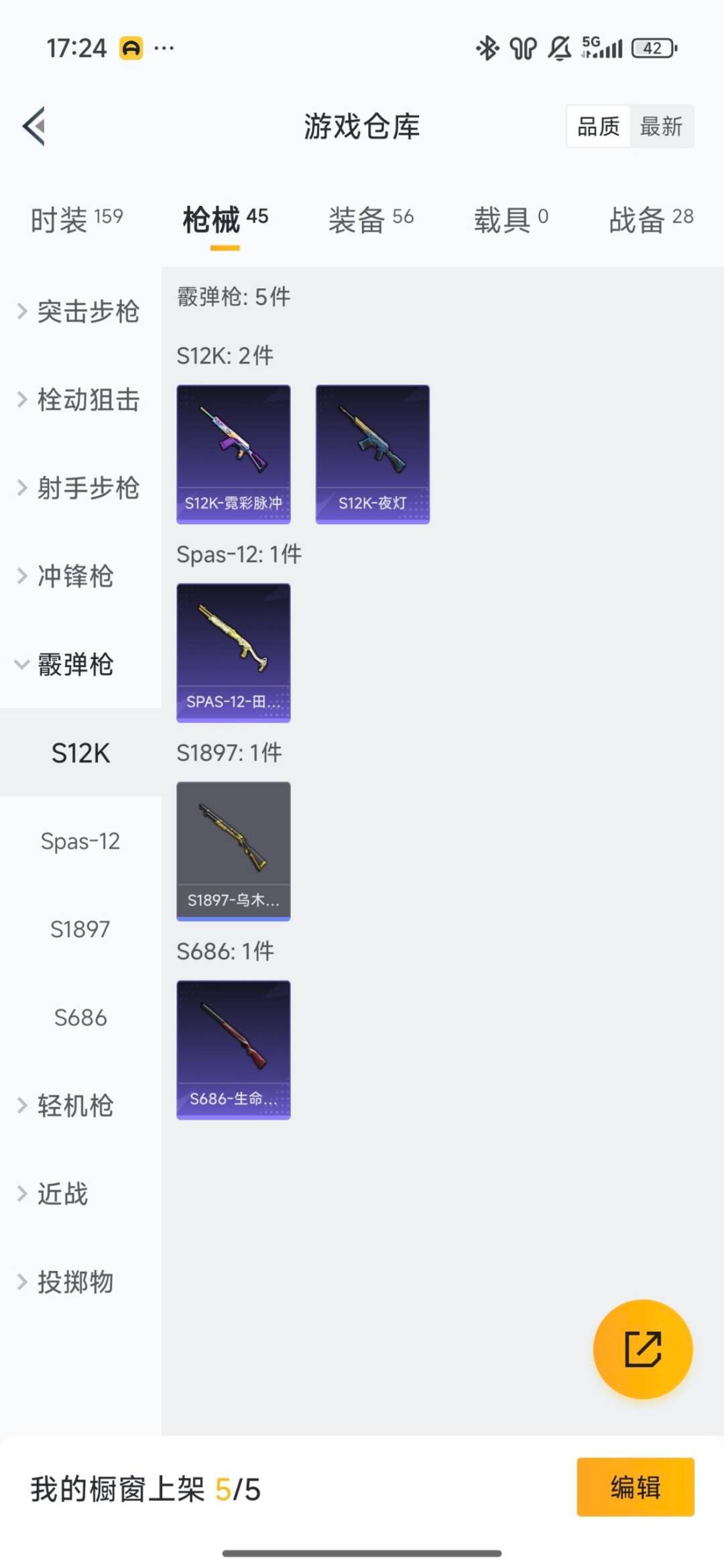Select the SPAS-12-田 skin card
The height and width of the screenshot is (1568, 724).
tap(233, 652)
